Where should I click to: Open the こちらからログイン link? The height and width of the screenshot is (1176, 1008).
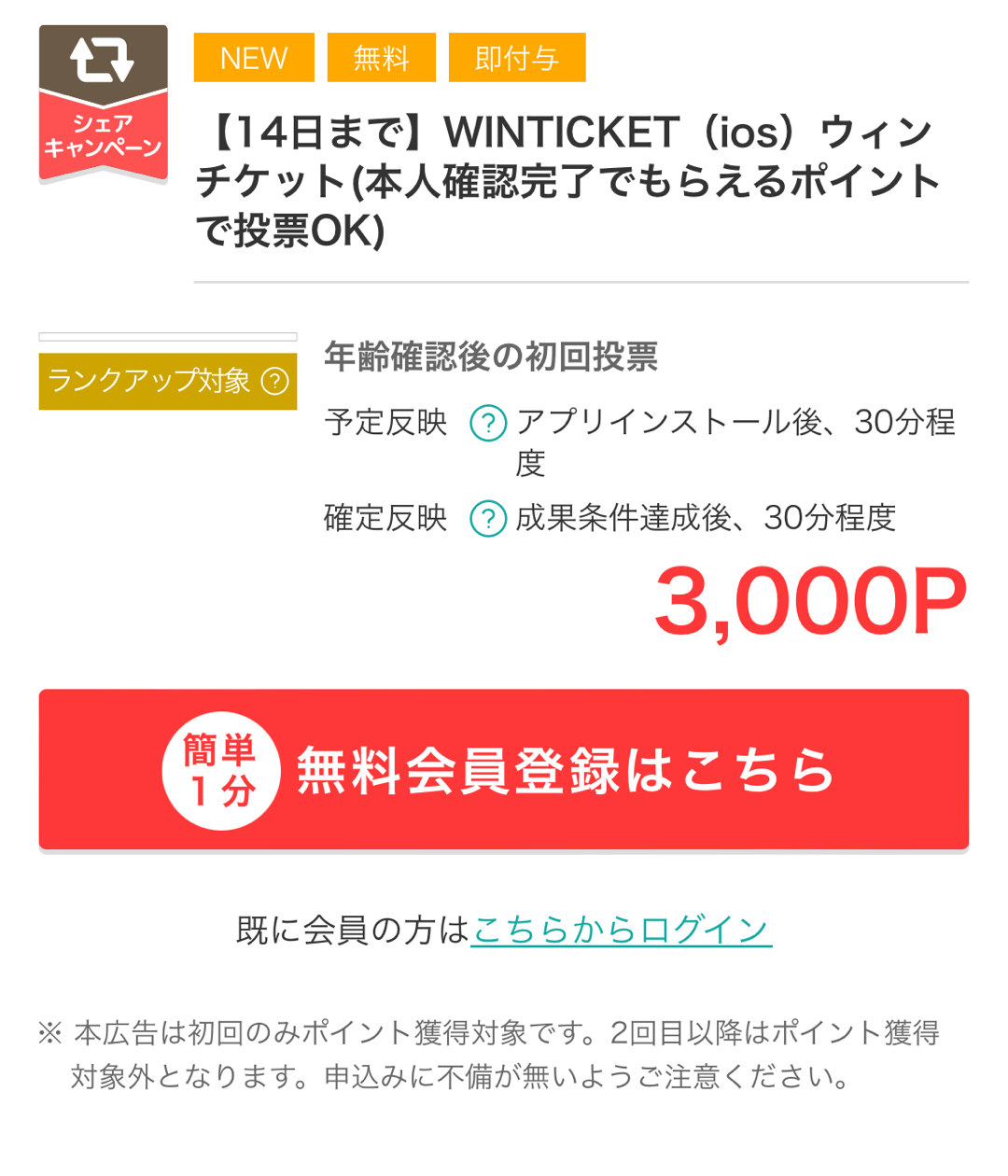click(x=621, y=930)
